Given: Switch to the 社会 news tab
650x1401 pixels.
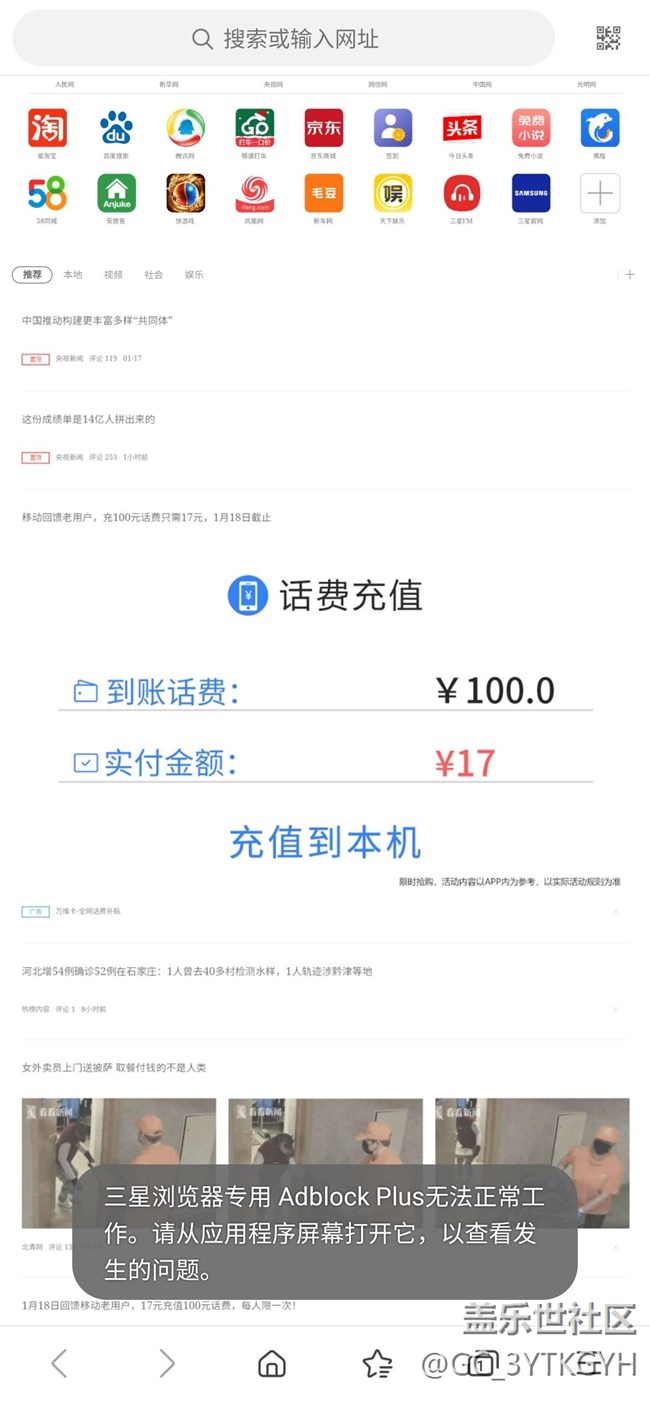Looking at the screenshot, I should click(153, 274).
